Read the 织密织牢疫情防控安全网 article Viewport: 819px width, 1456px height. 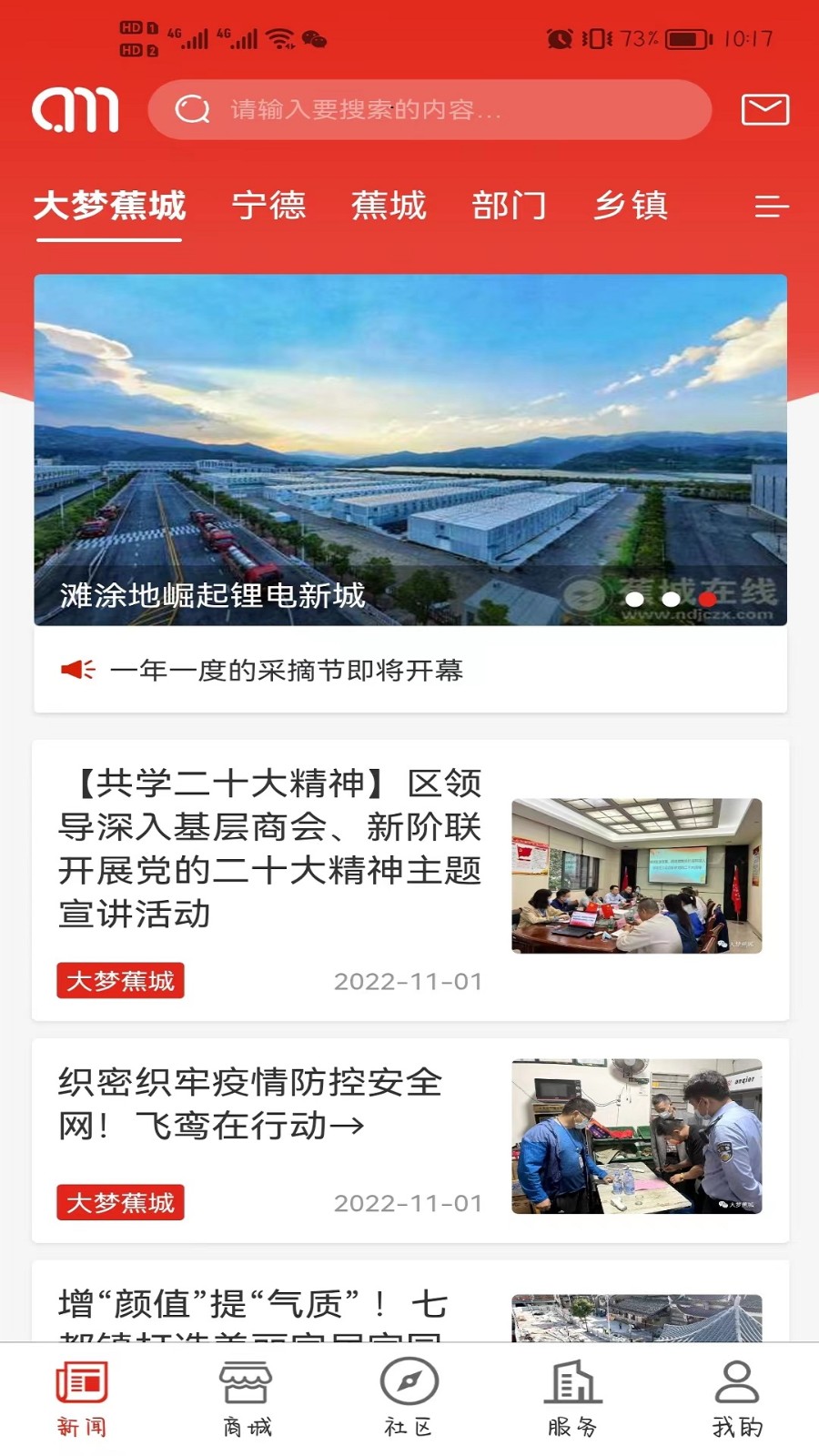pyautogui.click(x=250, y=1104)
